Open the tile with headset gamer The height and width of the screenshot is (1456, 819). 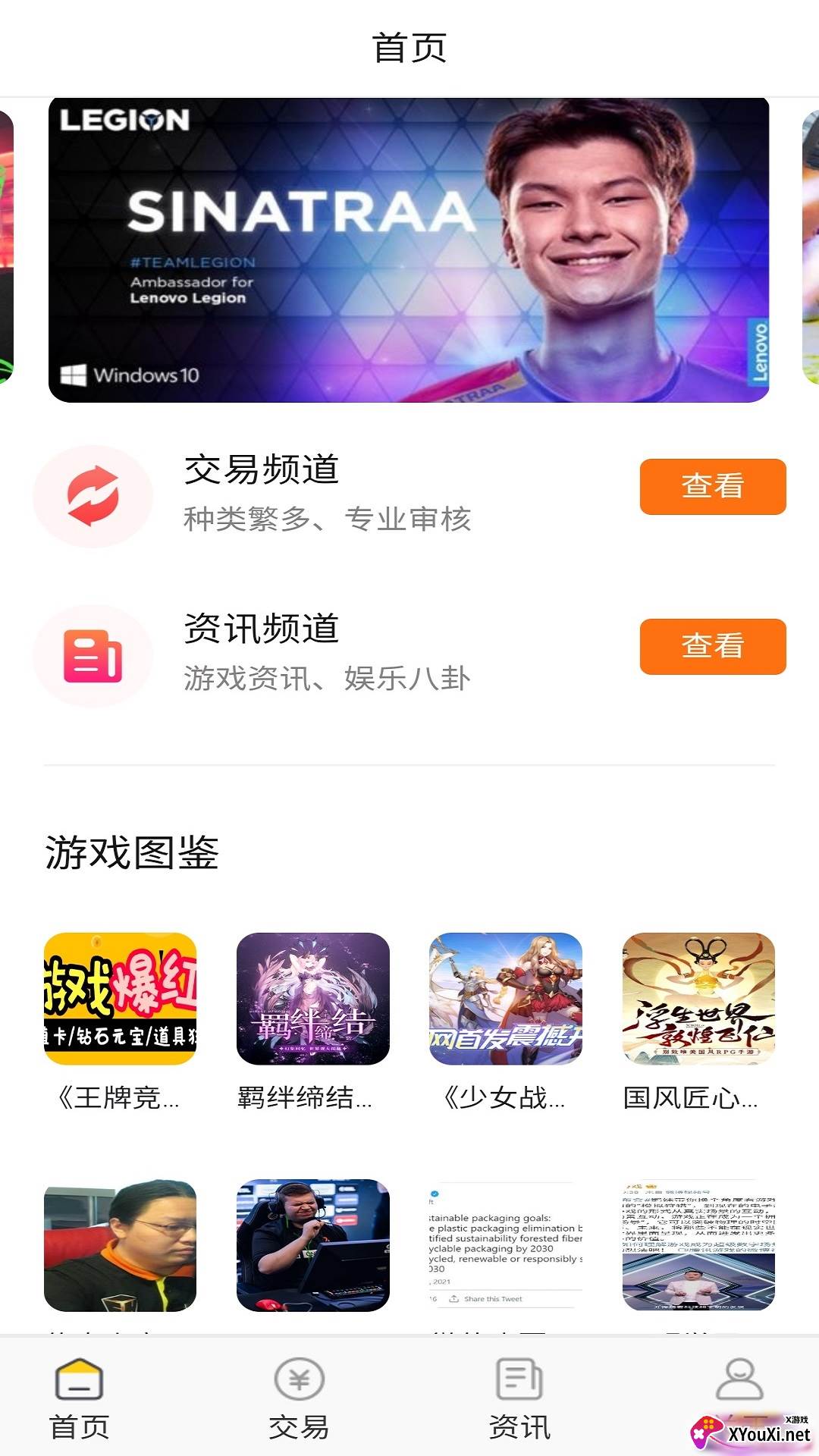point(312,1245)
